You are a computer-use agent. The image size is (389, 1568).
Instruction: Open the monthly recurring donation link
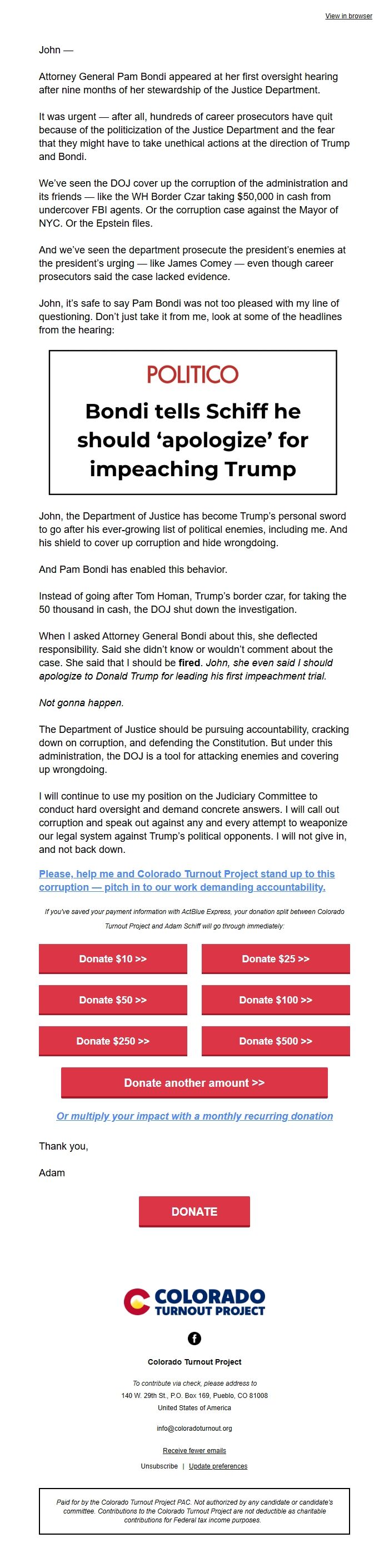194,1116
